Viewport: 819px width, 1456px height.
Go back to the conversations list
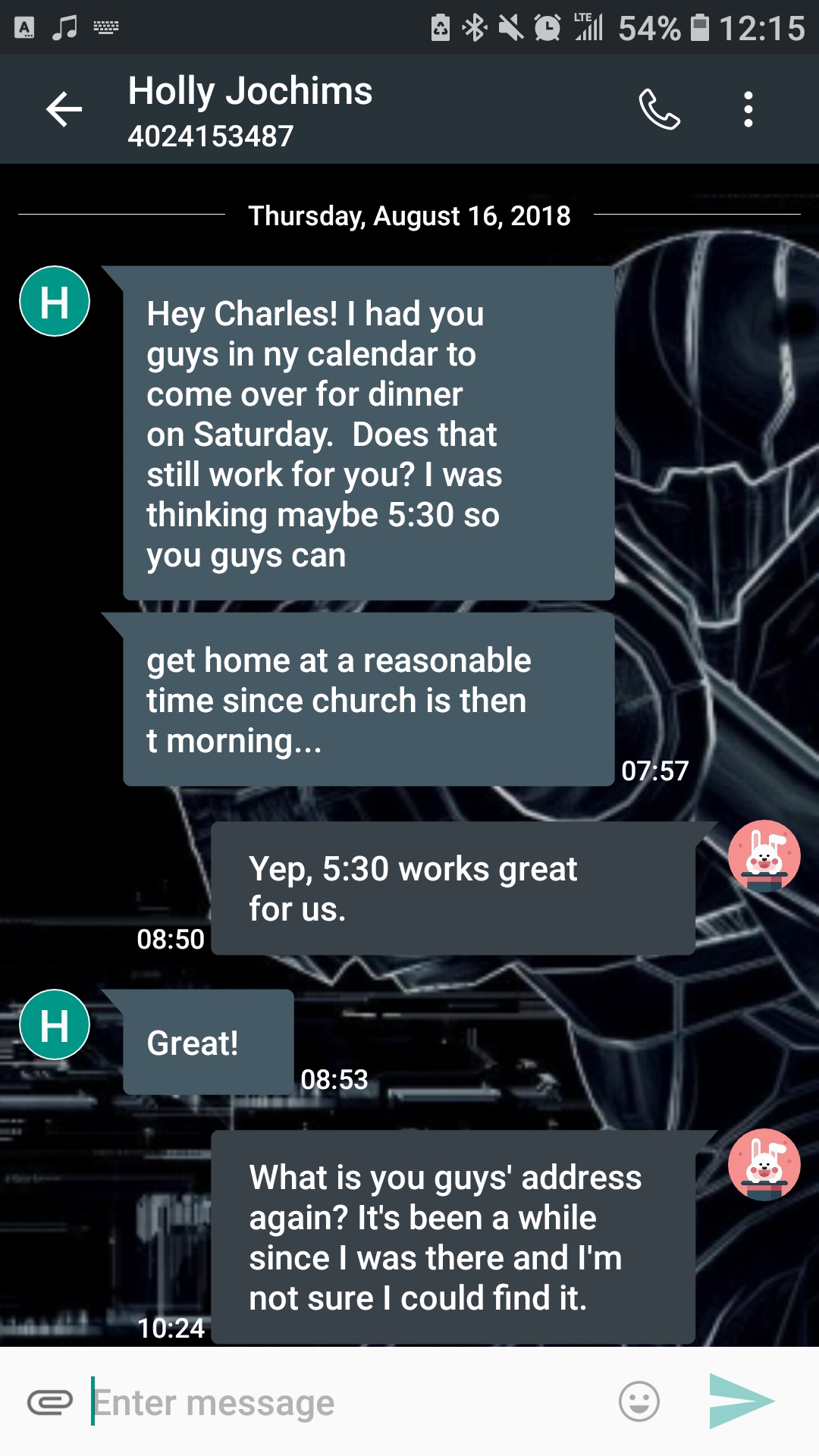64,110
